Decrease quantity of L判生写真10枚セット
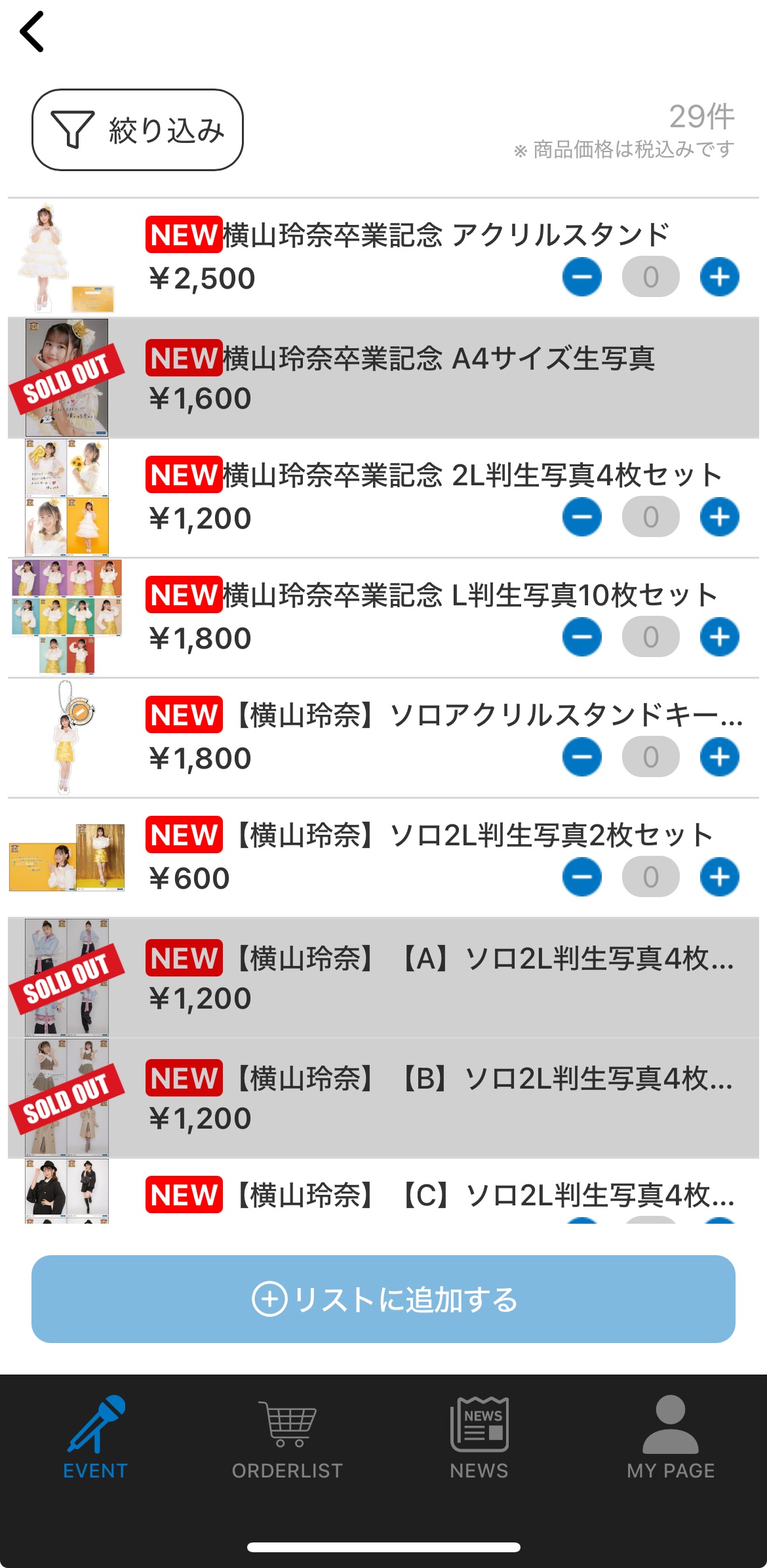 (x=581, y=637)
